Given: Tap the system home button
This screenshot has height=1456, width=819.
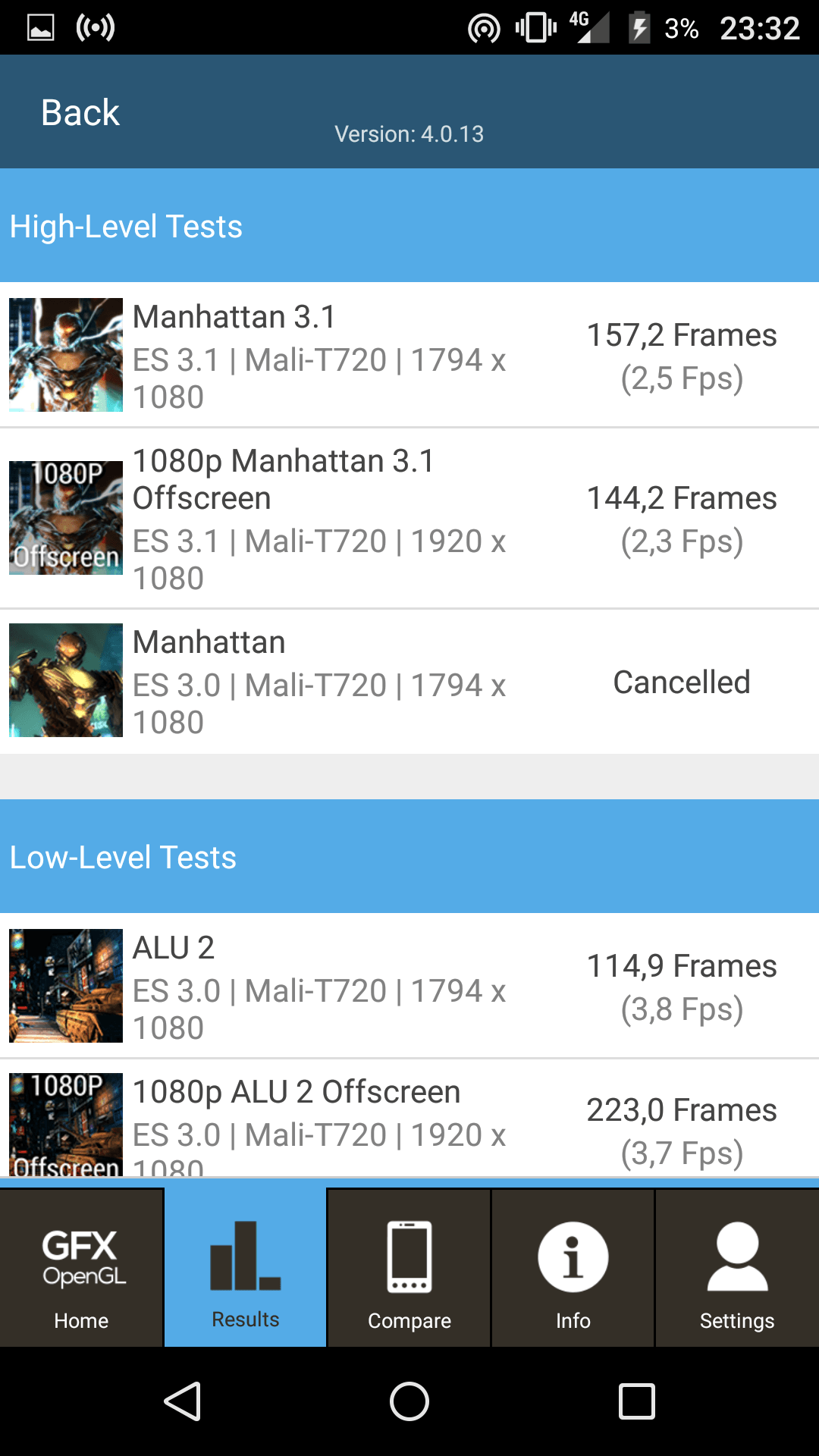Looking at the screenshot, I should (x=409, y=1401).
